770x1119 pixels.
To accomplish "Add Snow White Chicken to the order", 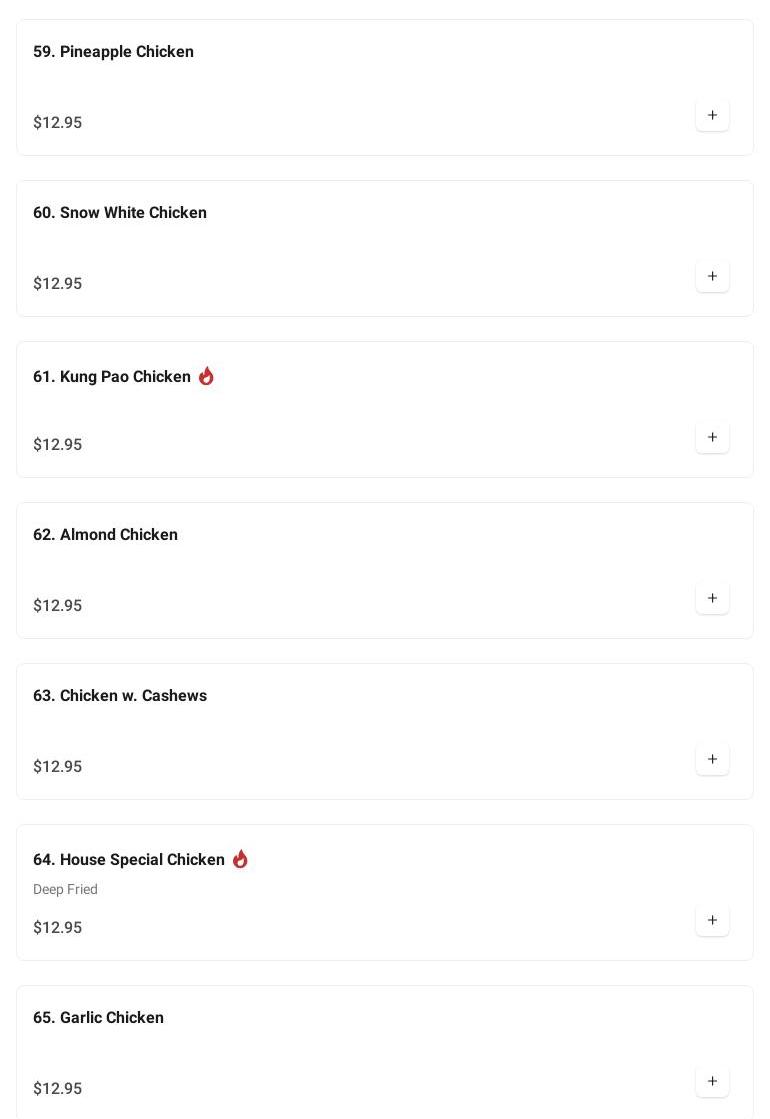I will click(x=712, y=277).
